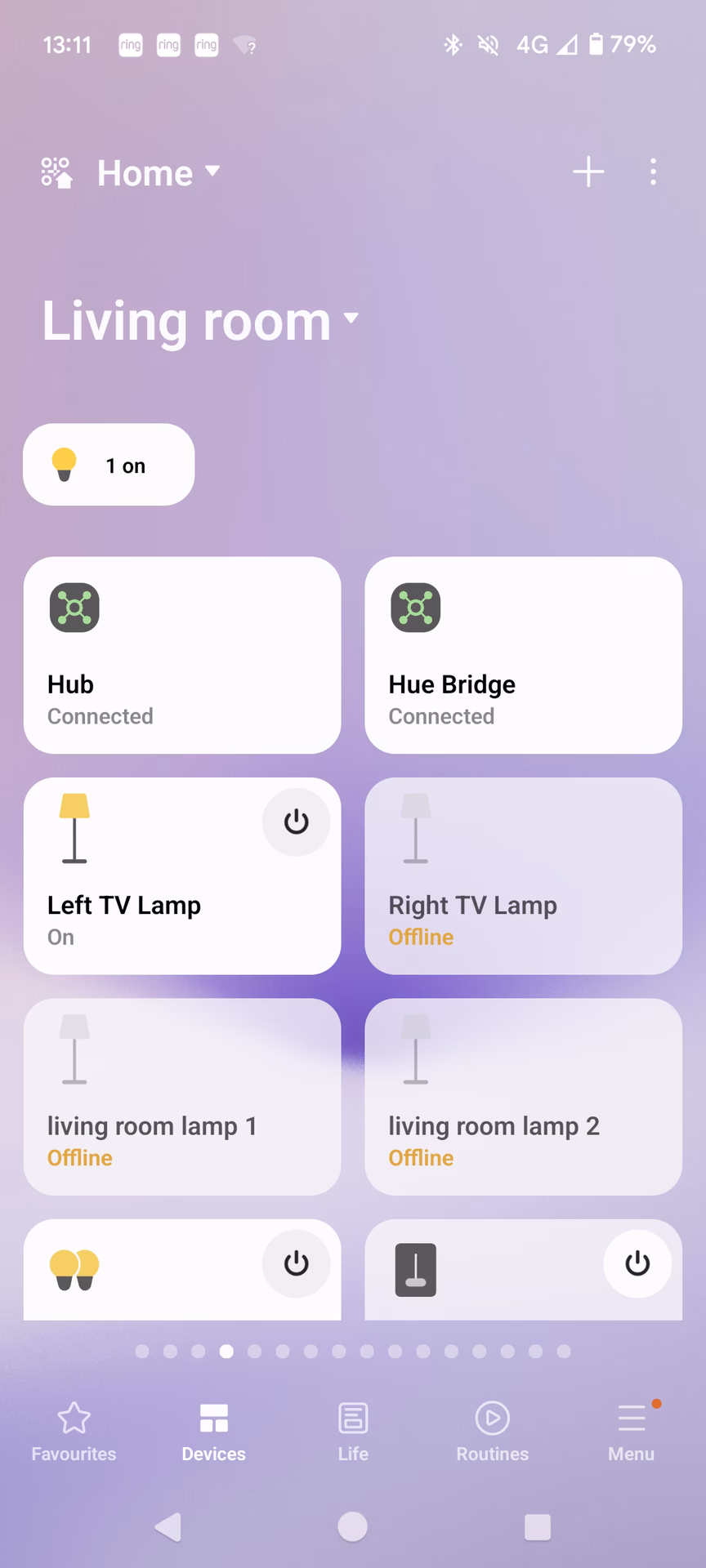Image resolution: width=706 pixels, height=1568 pixels.
Task: Open living room lamp 1 card
Action: (182, 1097)
